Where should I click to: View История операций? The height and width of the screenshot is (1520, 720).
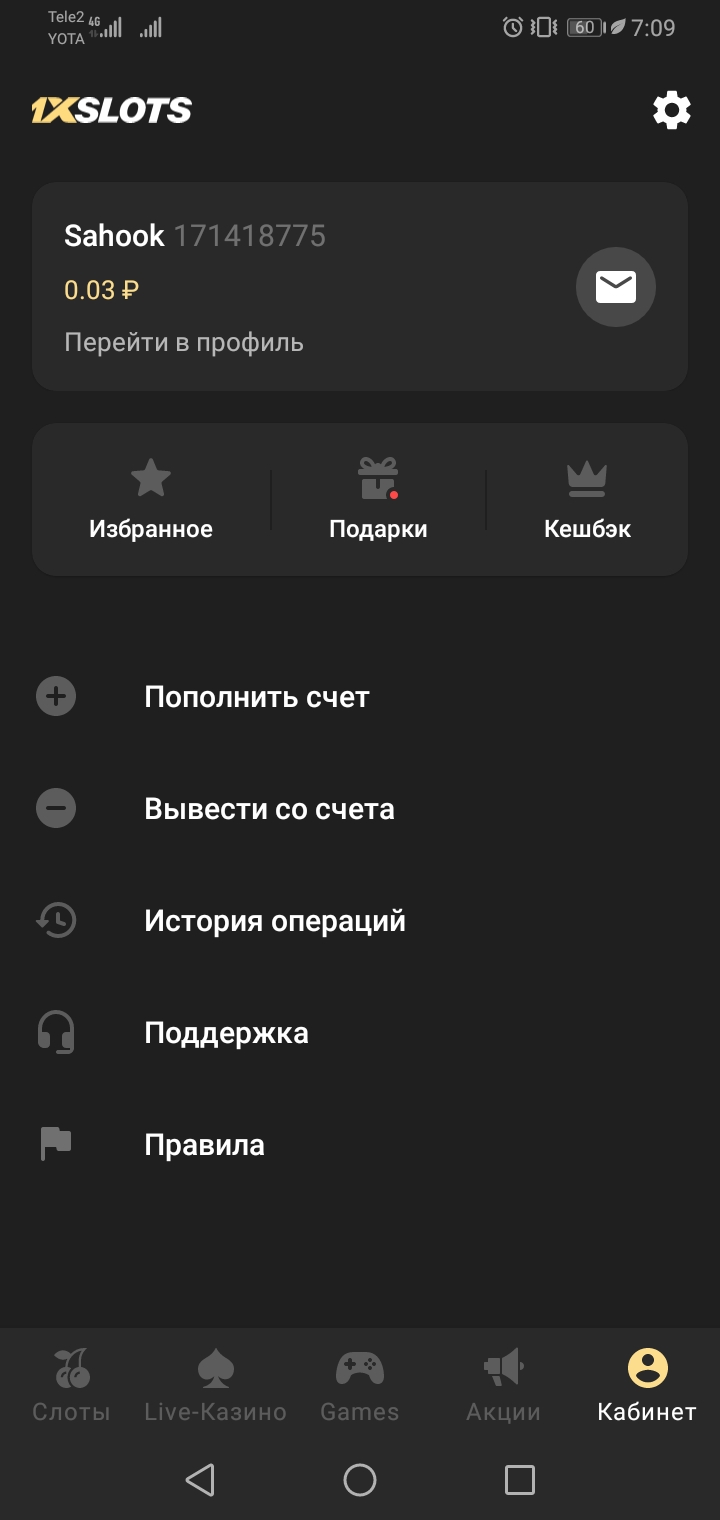tap(275, 920)
